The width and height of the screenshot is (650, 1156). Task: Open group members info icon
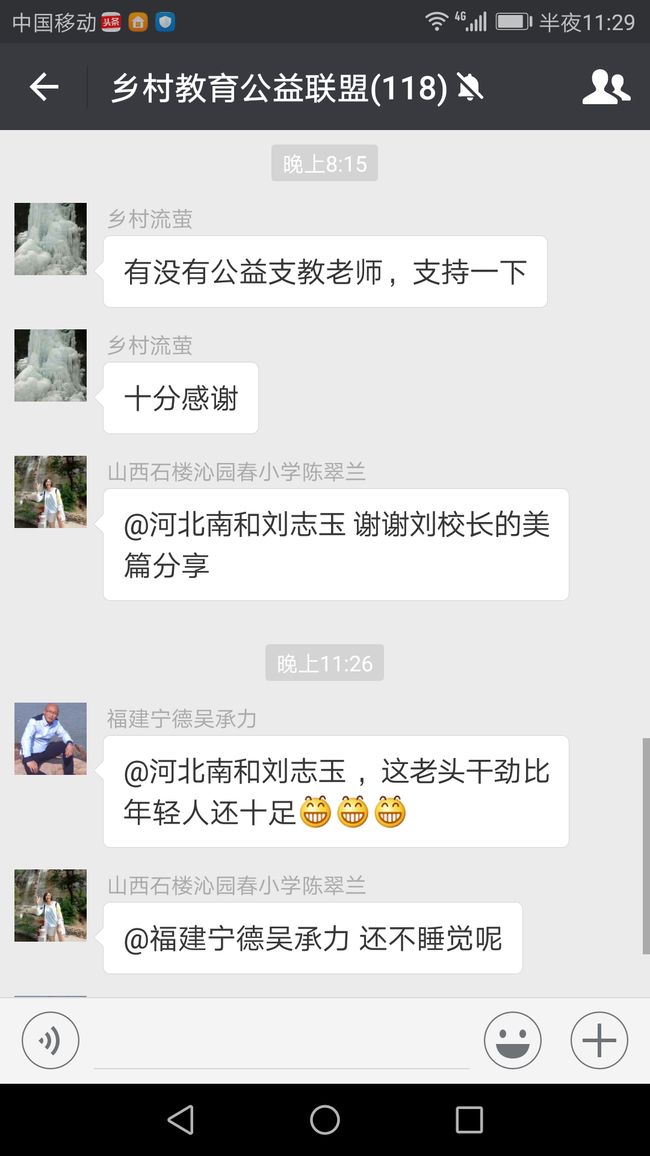coord(606,87)
